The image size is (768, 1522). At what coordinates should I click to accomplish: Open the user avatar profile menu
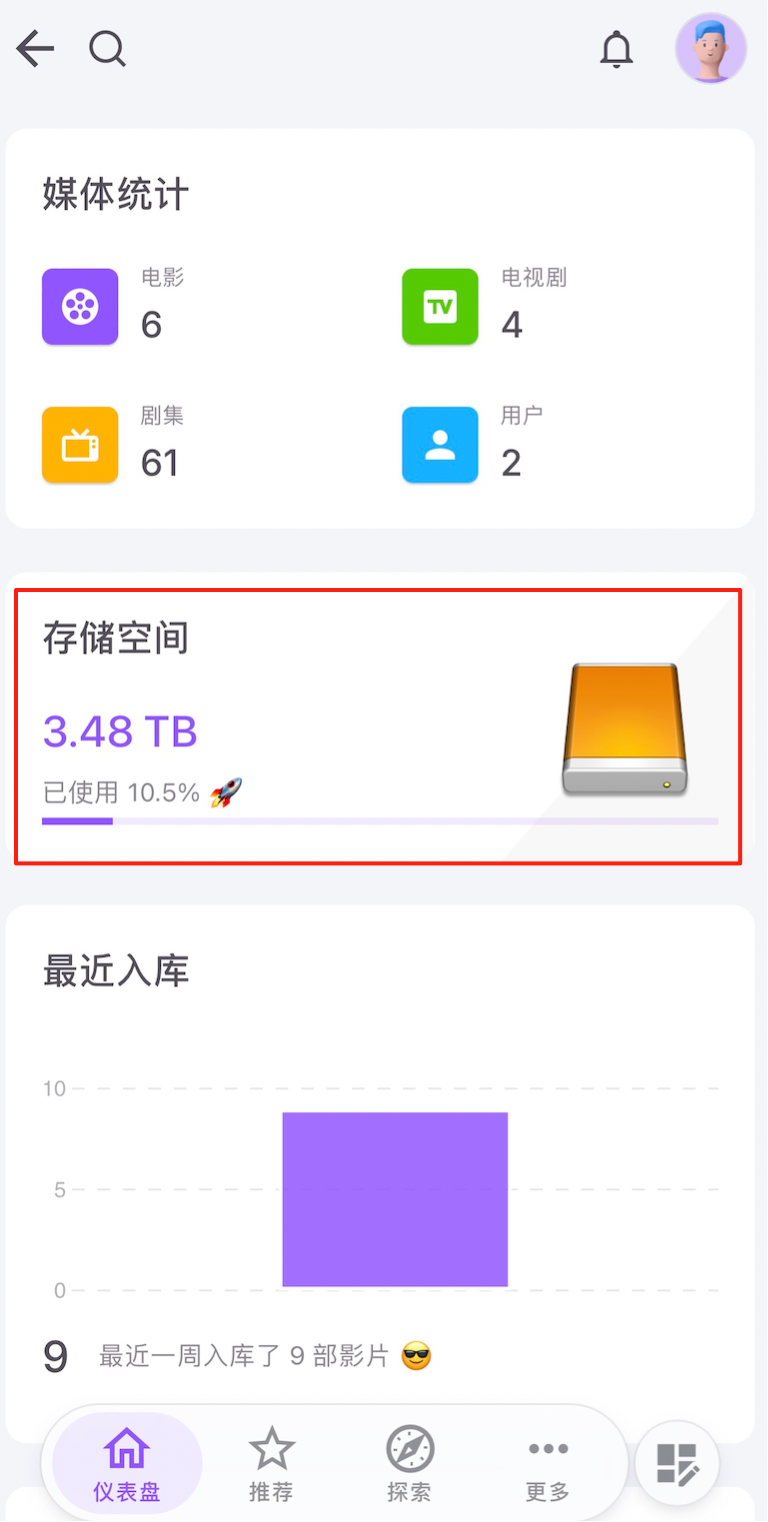click(711, 48)
